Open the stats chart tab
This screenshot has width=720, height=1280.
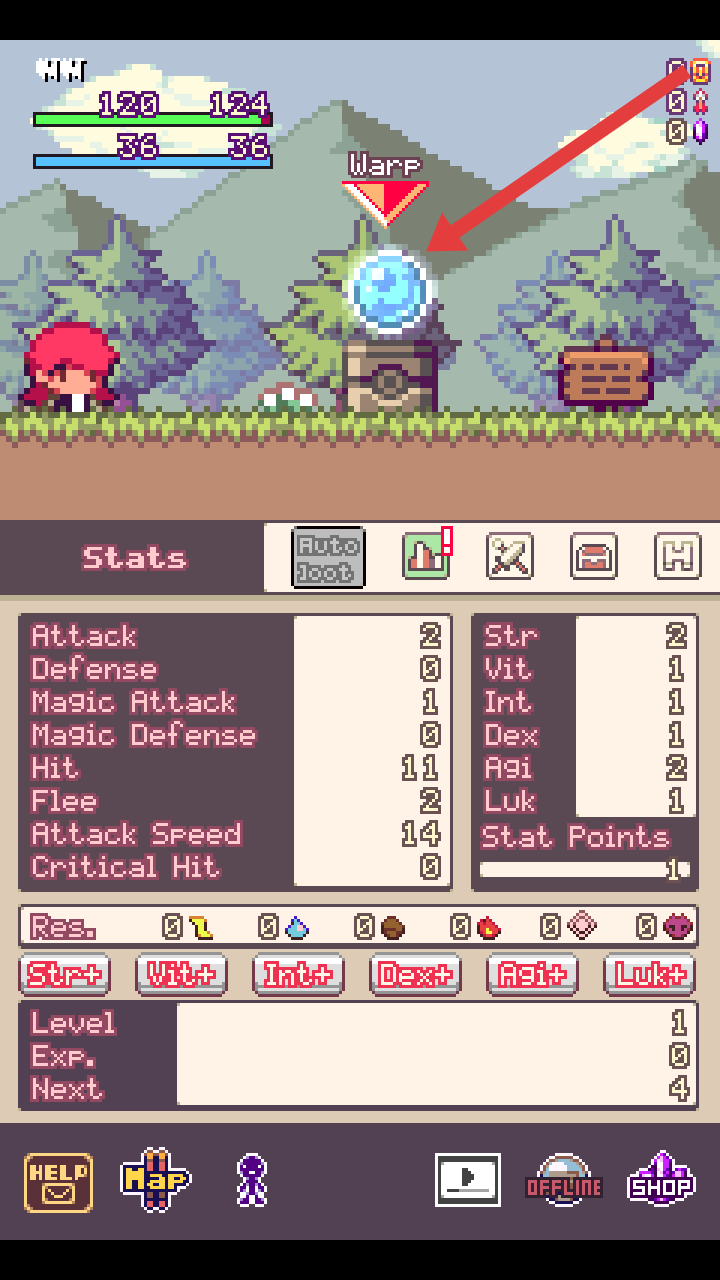click(426, 557)
